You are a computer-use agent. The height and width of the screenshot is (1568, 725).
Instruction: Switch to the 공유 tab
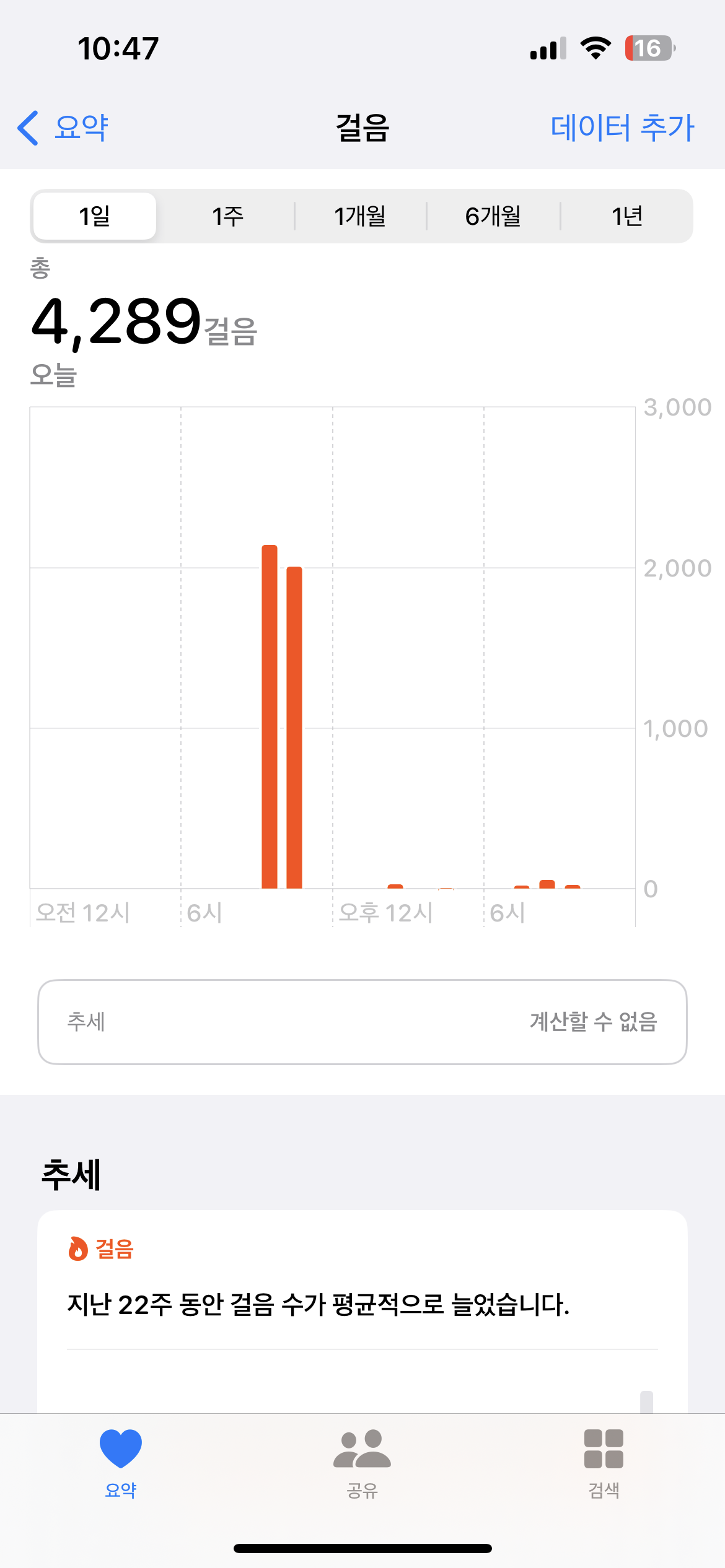click(x=362, y=1463)
